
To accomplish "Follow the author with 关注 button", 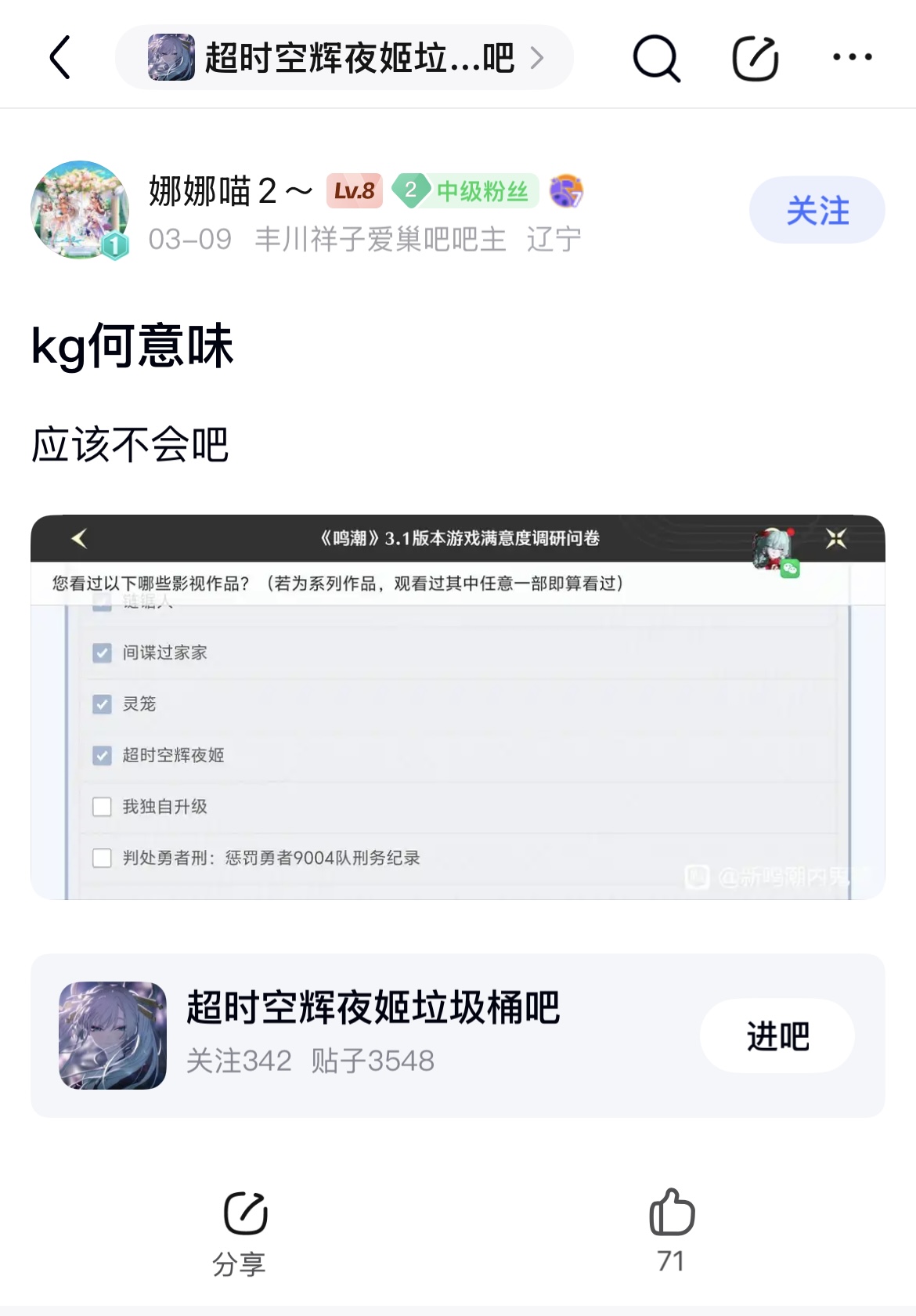I will pyautogui.click(x=817, y=210).
